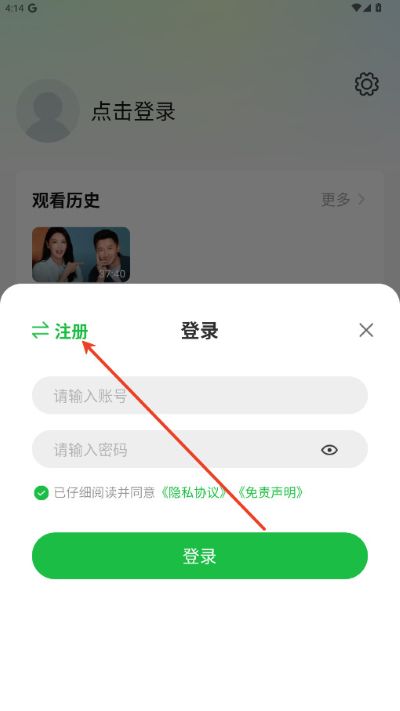Screen dimensions: 400x711
Task: Tap the green 登录 button
Action: (200, 555)
